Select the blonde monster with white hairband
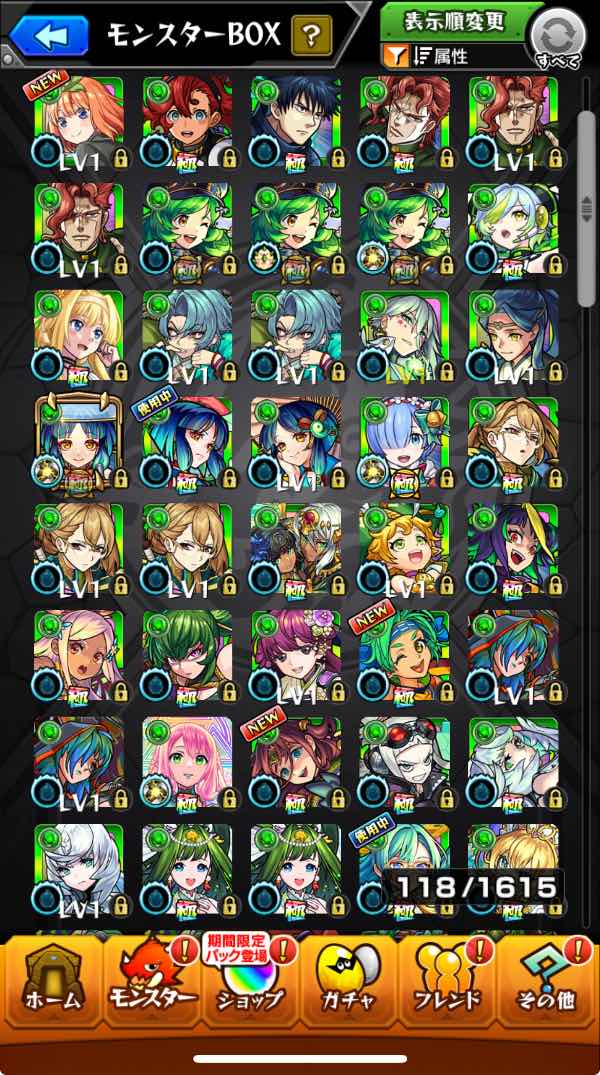This screenshot has width=600, height=1075. point(79,335)
